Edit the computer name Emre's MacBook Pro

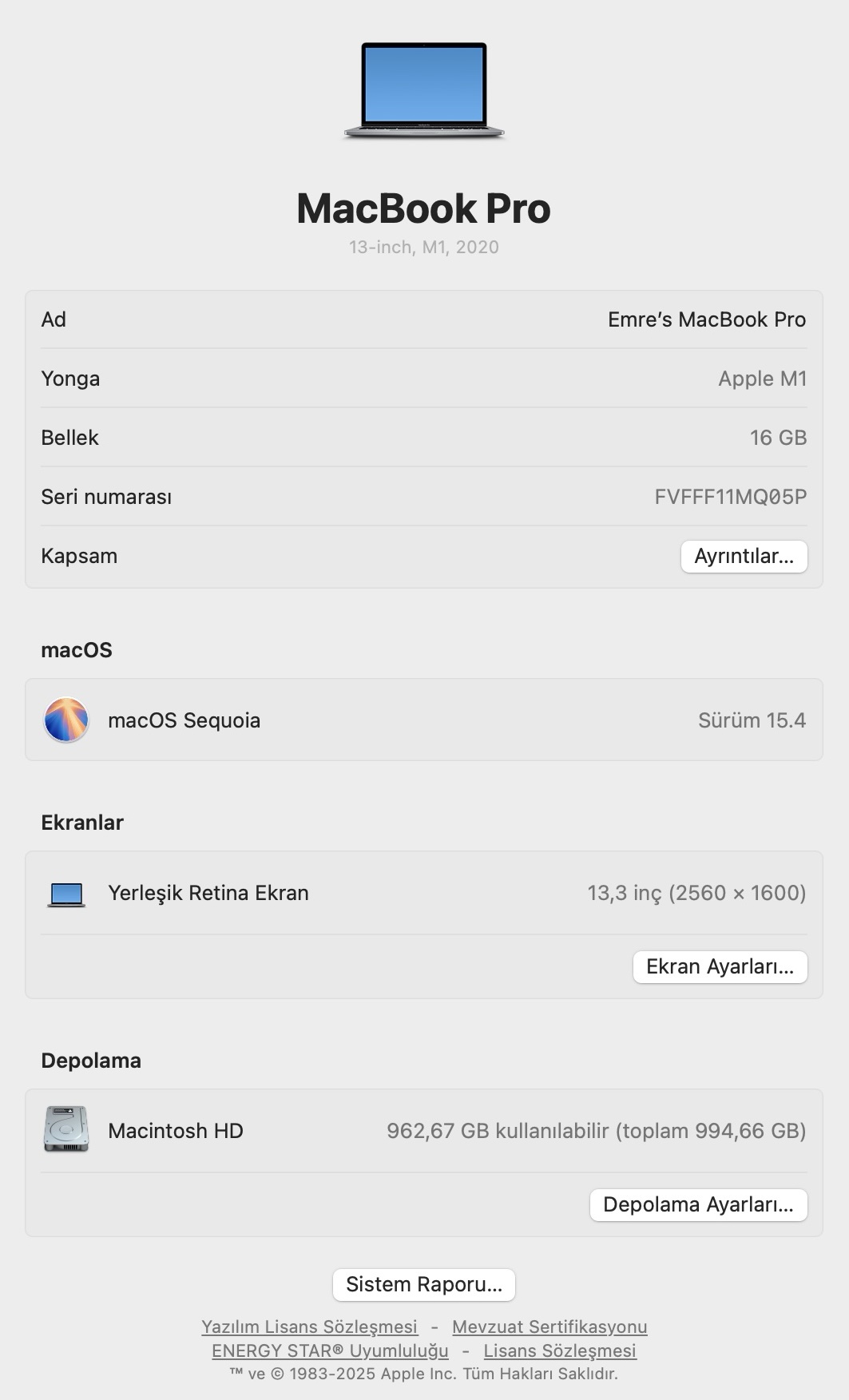tap(706, 319)
